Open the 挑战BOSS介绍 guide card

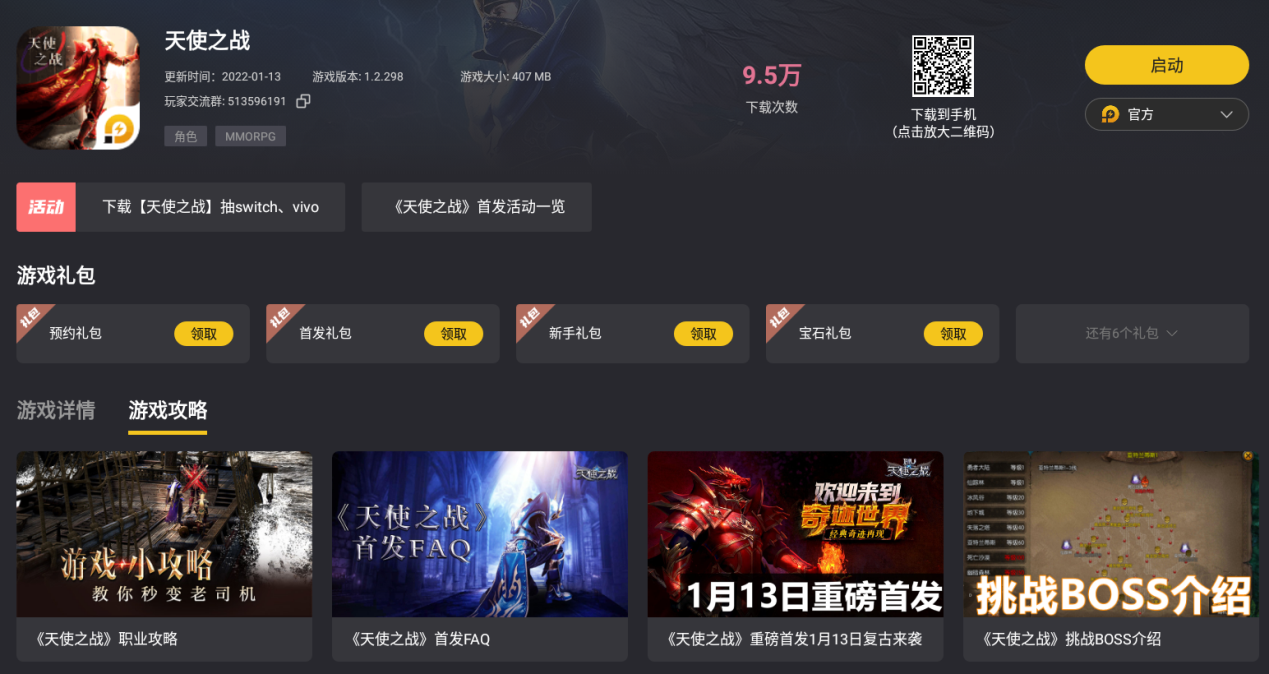pos(1110,555)
